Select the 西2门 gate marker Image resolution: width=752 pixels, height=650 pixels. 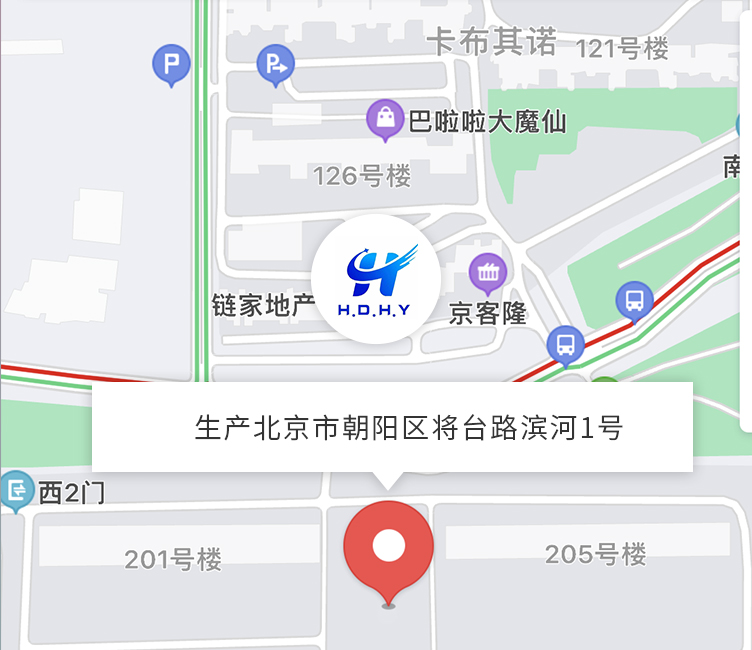[x=17, y=490]
